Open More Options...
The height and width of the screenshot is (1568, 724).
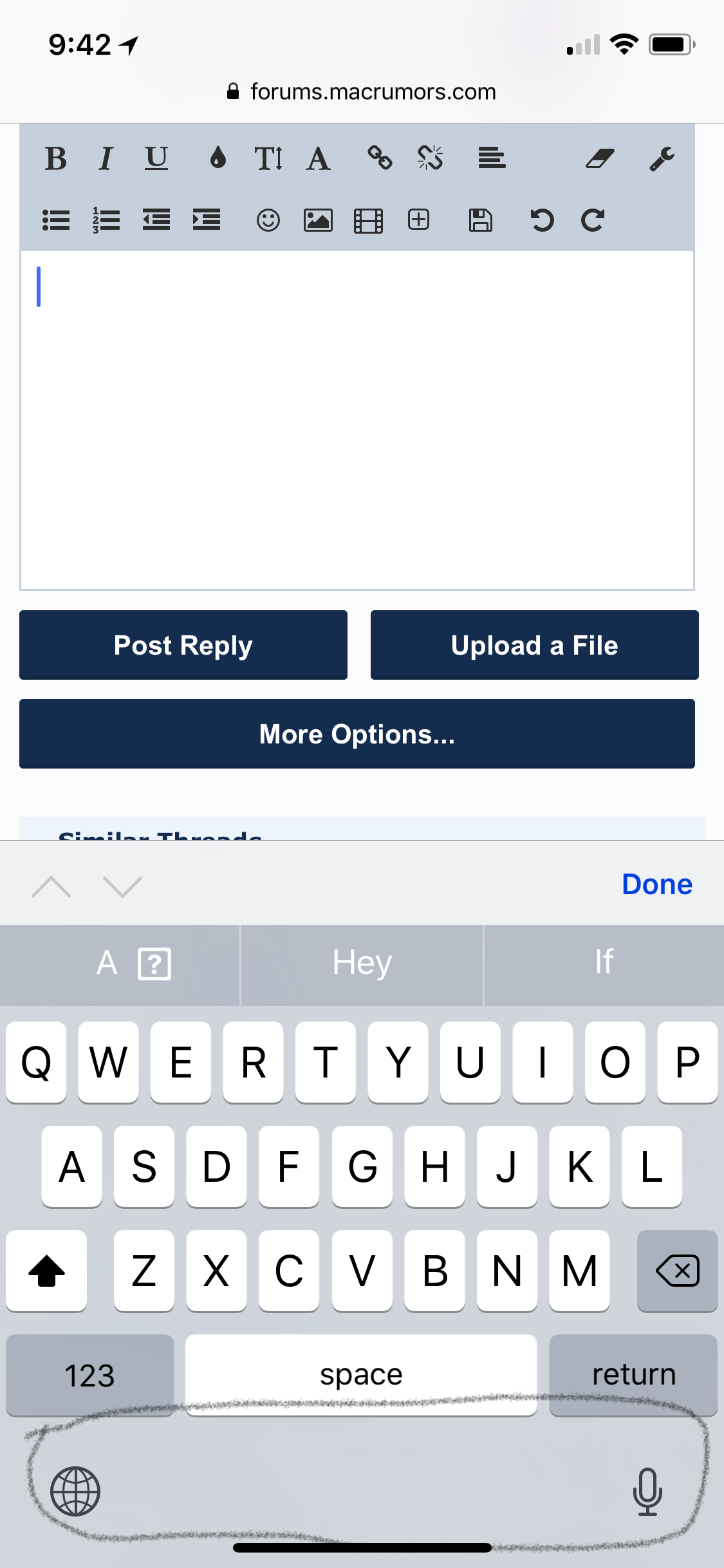(x=357, y=734)
